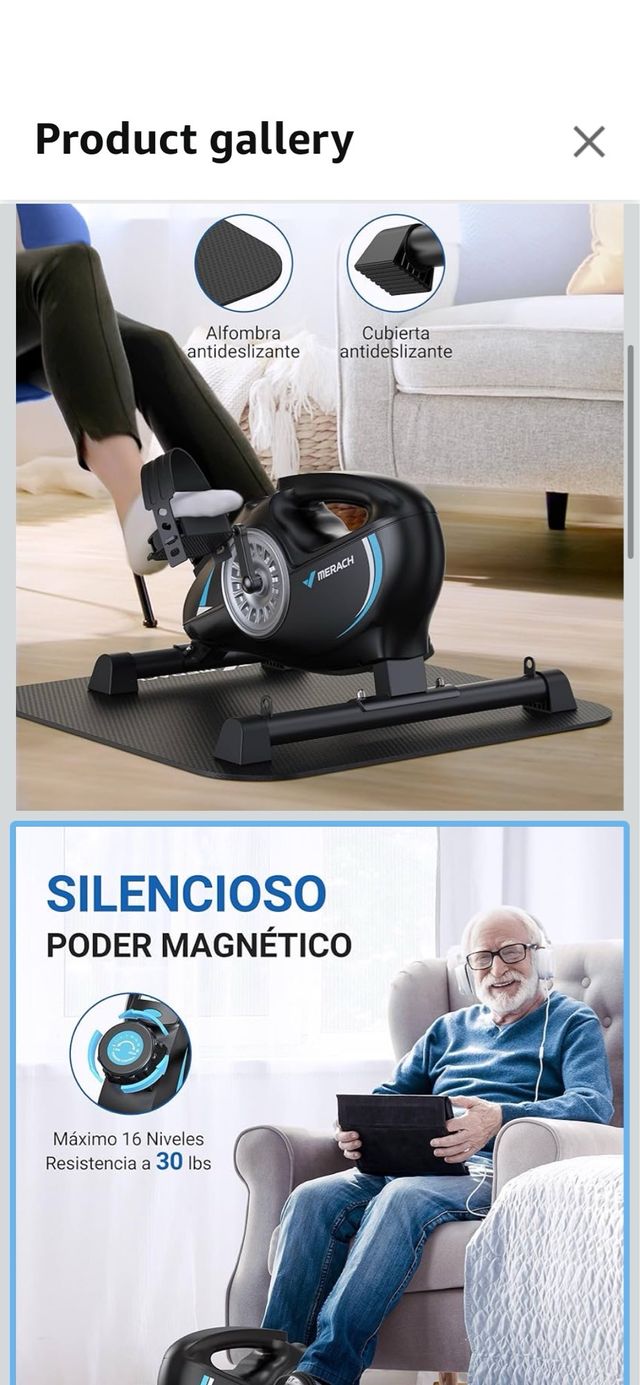Viewport: 640px width, 1385px height.
Task: Open the Silencioso Poder Magnético image
Action: [x=319, y=1100]
